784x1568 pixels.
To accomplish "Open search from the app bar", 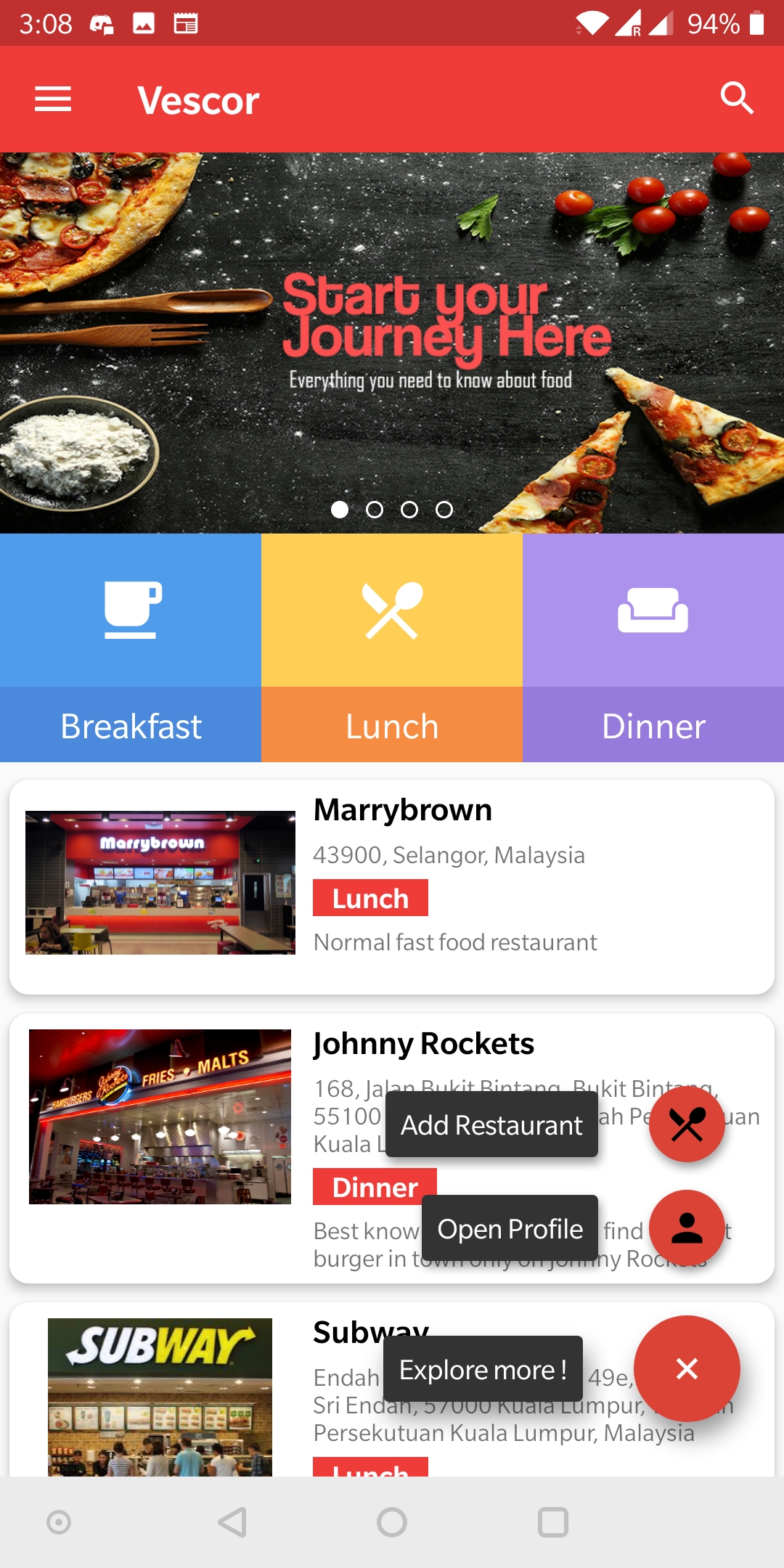I will coord(736,99).
